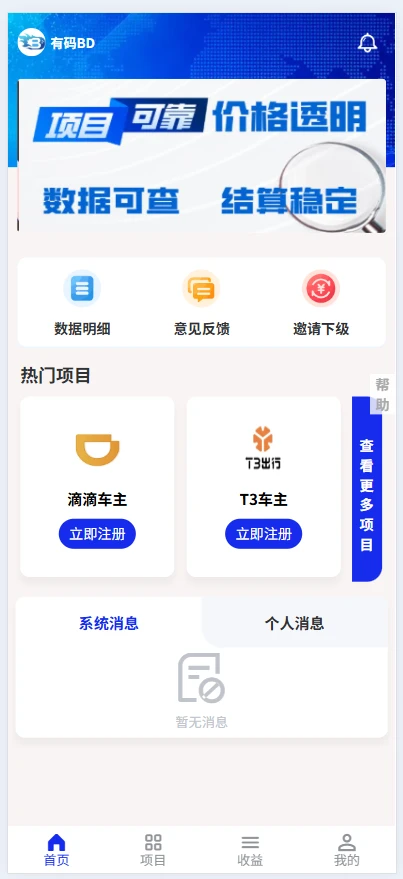The image size is (403, 879).
Task: Switch to the 项目 tab
Action: pyautogui.click(x=153, y=850)
